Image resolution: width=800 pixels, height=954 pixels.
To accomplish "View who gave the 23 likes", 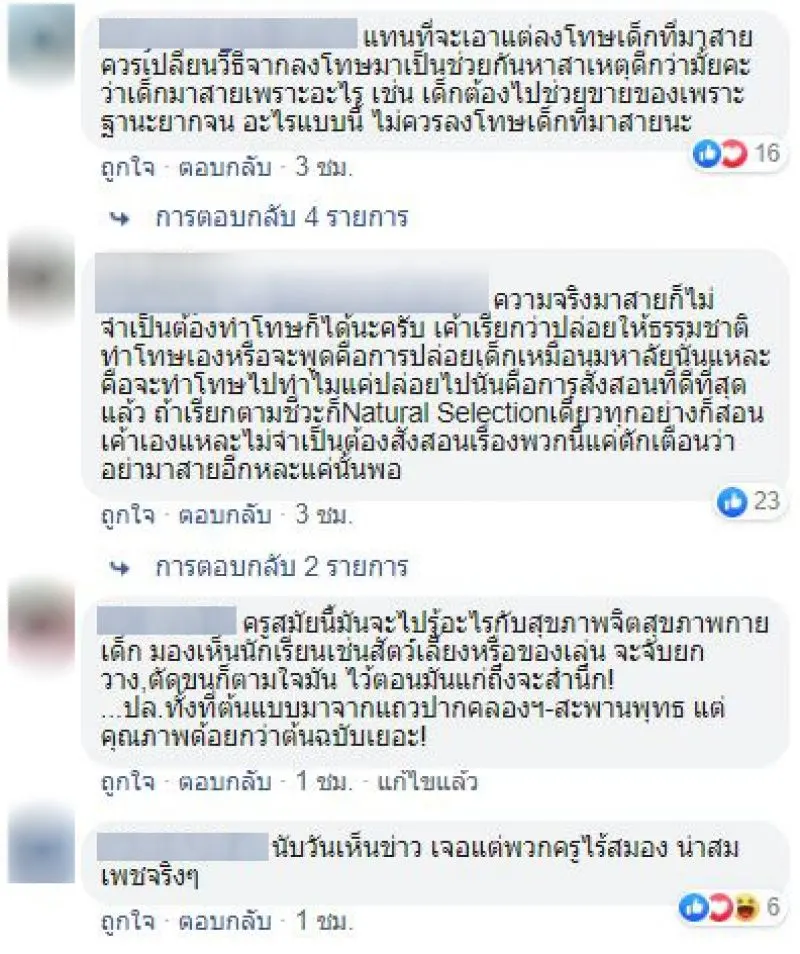I will pyautogui.click(x=748, y=502).
